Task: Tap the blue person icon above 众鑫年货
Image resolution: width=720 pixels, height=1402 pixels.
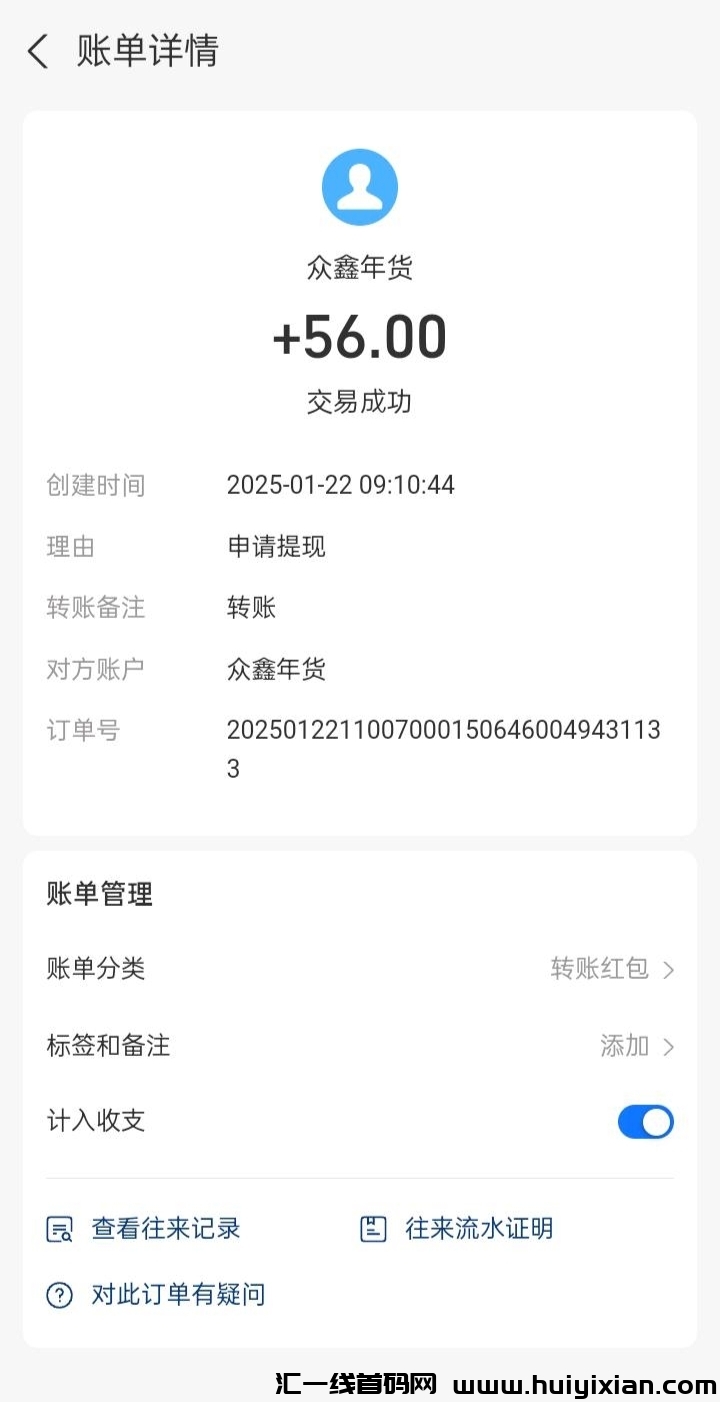Action: pos(360,185)
